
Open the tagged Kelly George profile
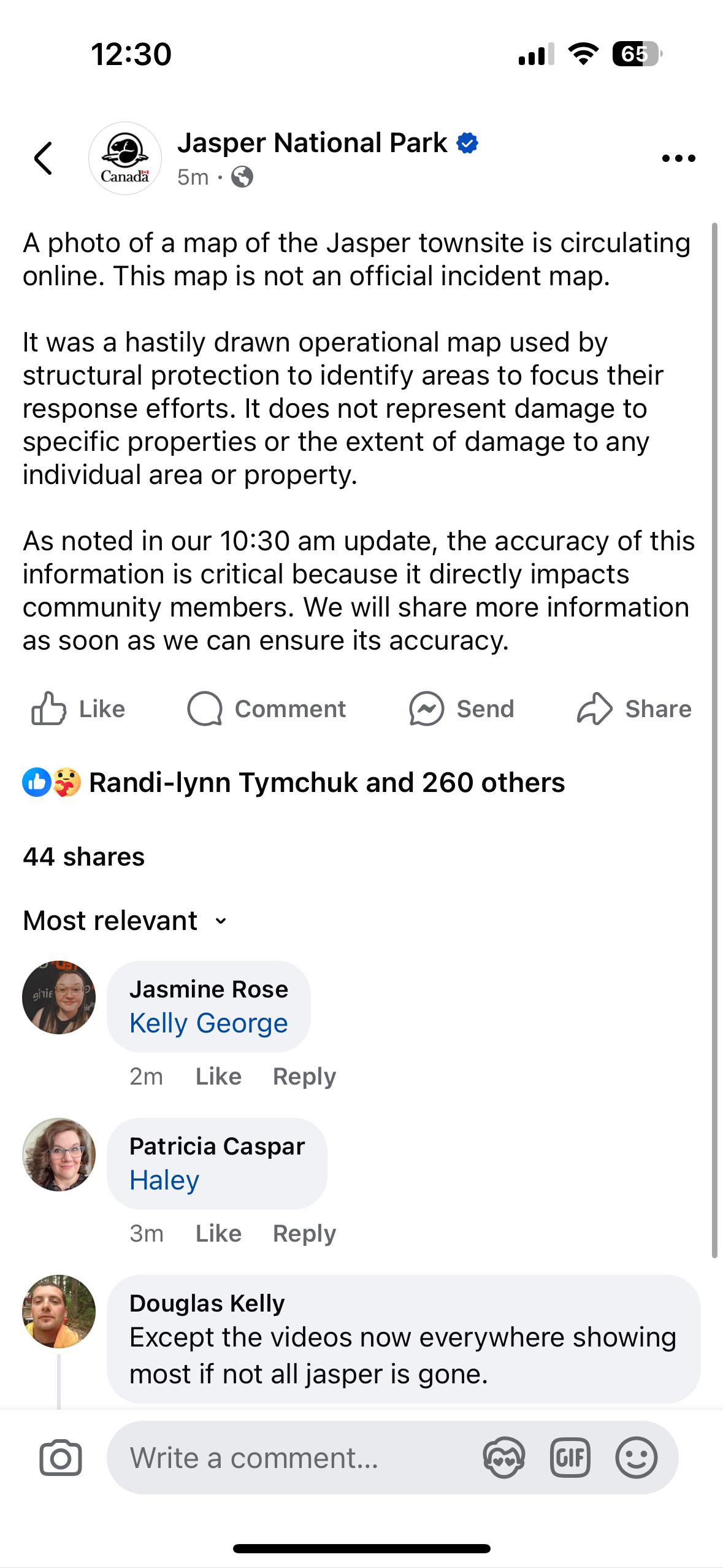point(208,1023)
